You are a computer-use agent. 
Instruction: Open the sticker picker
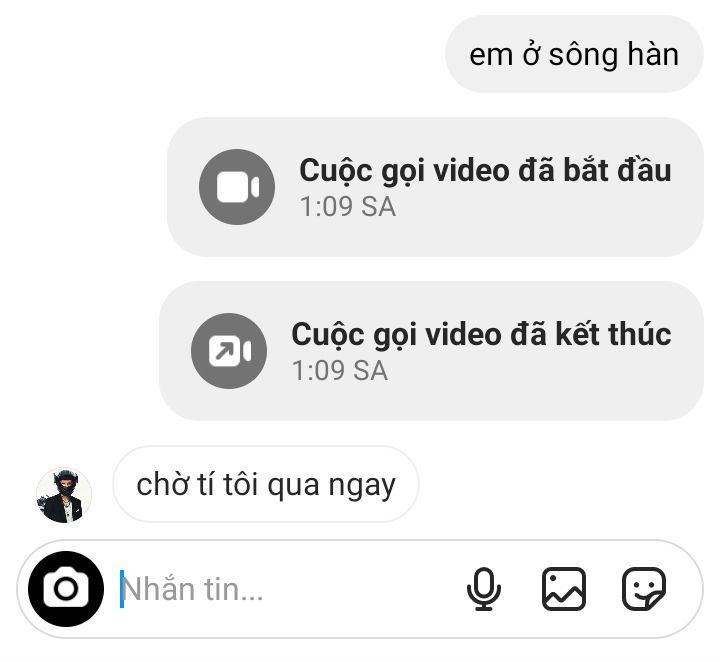tap(644, 589)
